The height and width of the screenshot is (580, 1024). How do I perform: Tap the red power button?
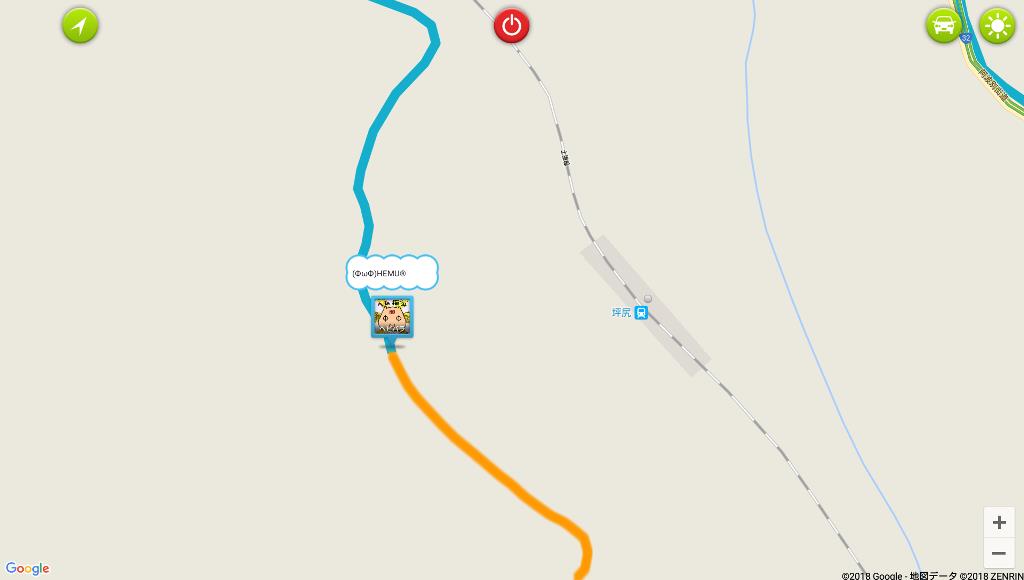511,25
